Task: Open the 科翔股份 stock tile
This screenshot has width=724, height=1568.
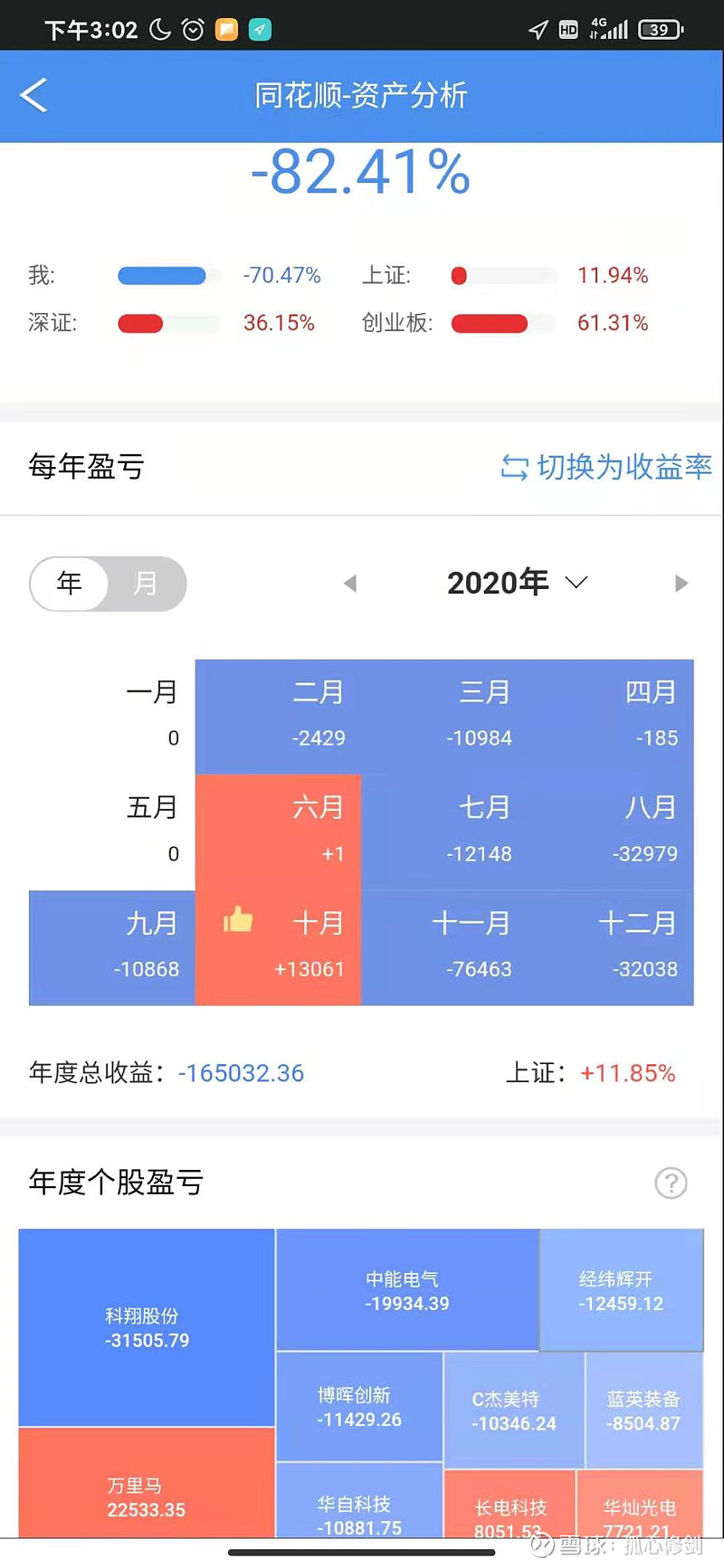Action: [147, 1327]
